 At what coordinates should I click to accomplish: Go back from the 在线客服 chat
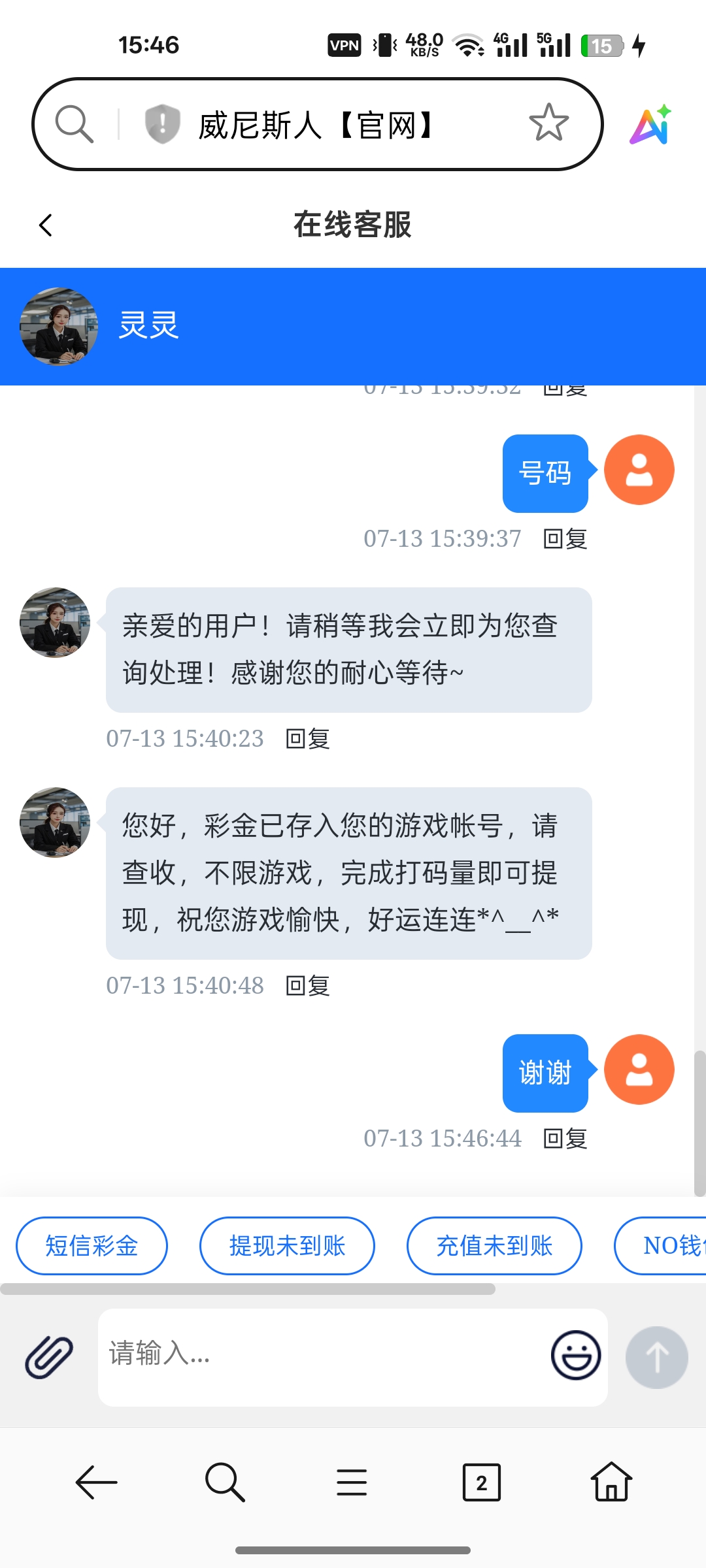click(x=45, y=225)
